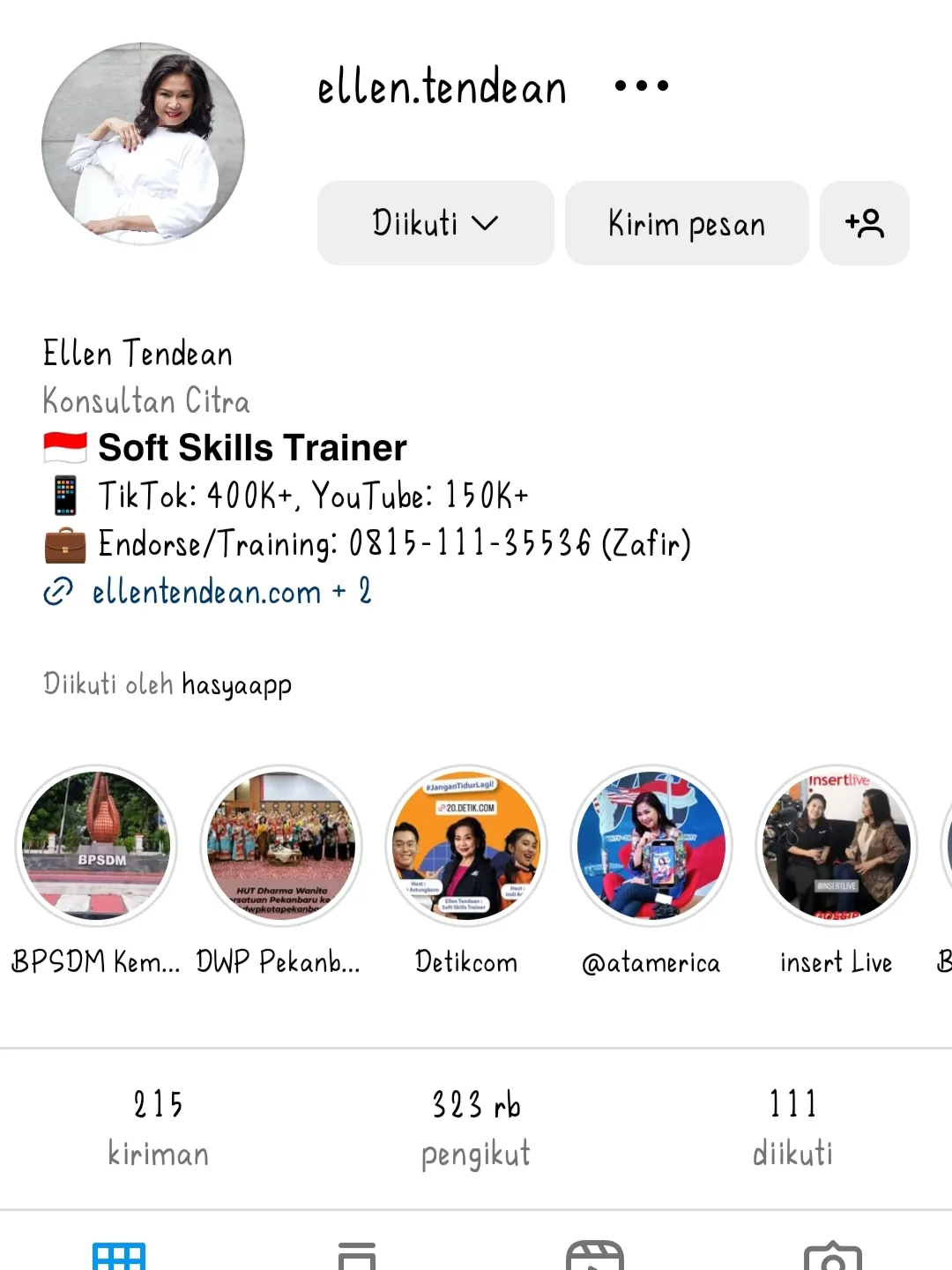The height and width of the screenshot is (1270, 952).
Task: Open the ellentendean.com link
Action: click(206, 592)
